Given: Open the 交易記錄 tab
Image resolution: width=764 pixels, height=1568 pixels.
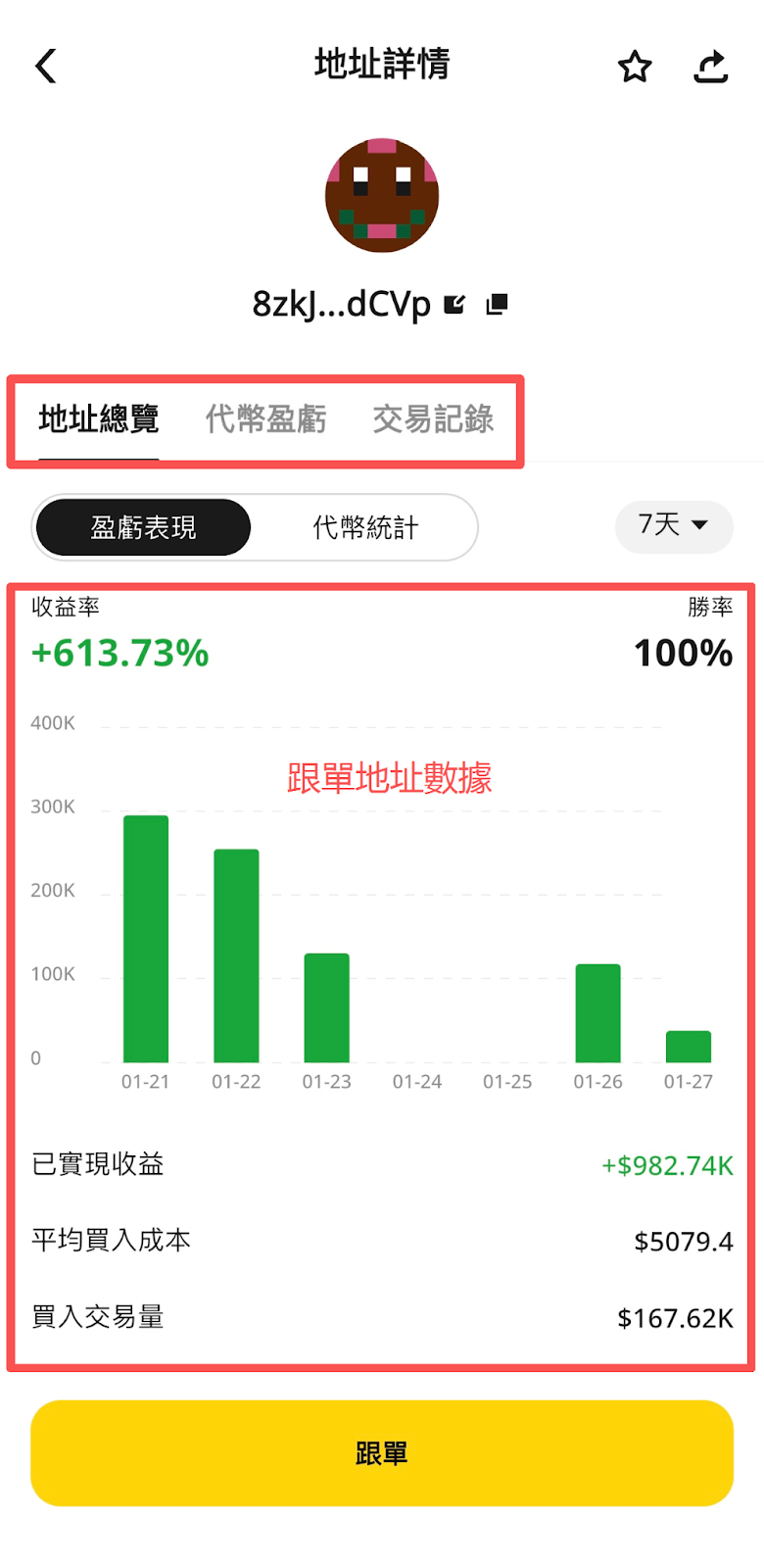Looking at the screenshot, I should coord(433,419).
